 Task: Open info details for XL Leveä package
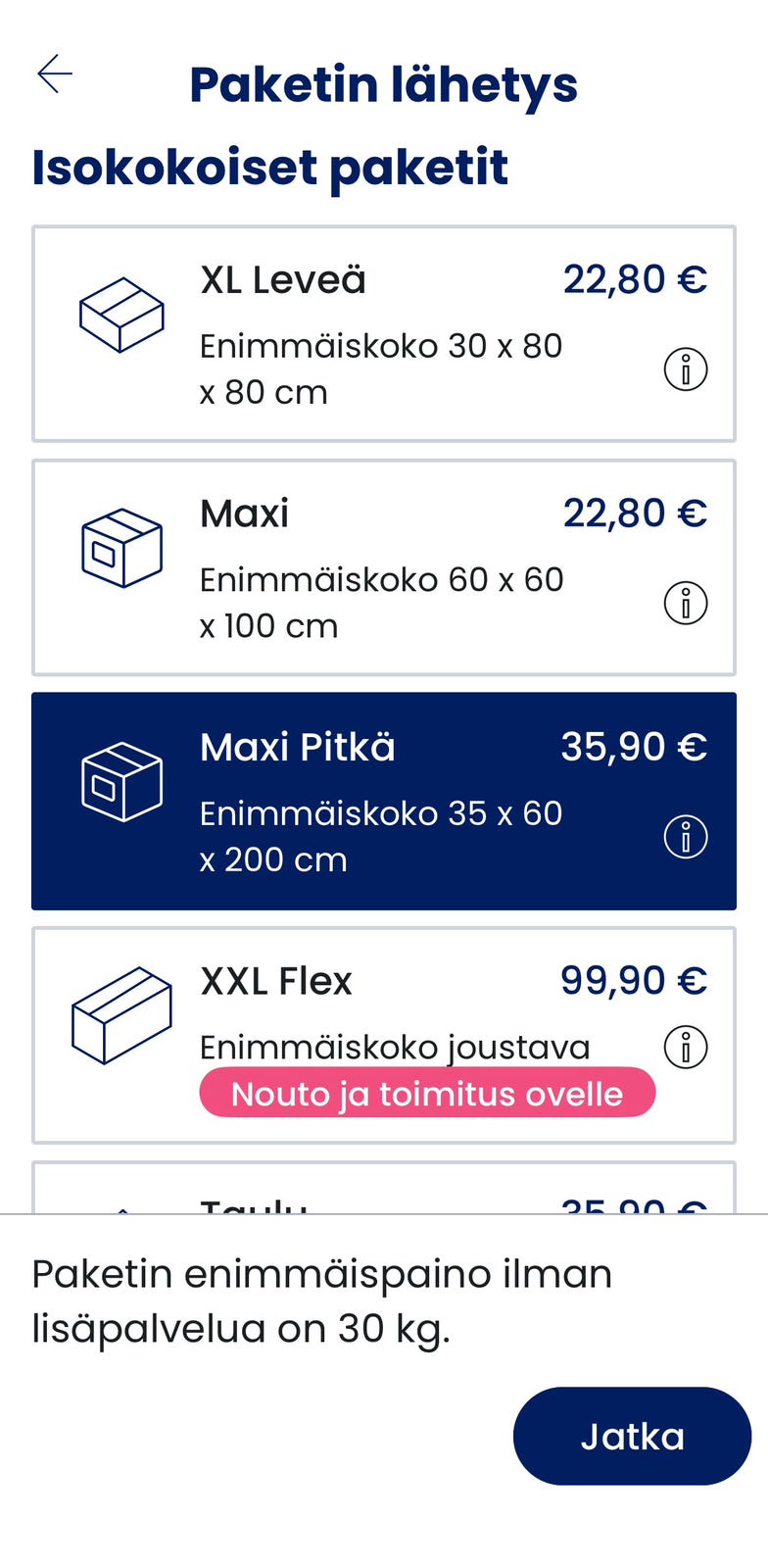click(686, 369)
